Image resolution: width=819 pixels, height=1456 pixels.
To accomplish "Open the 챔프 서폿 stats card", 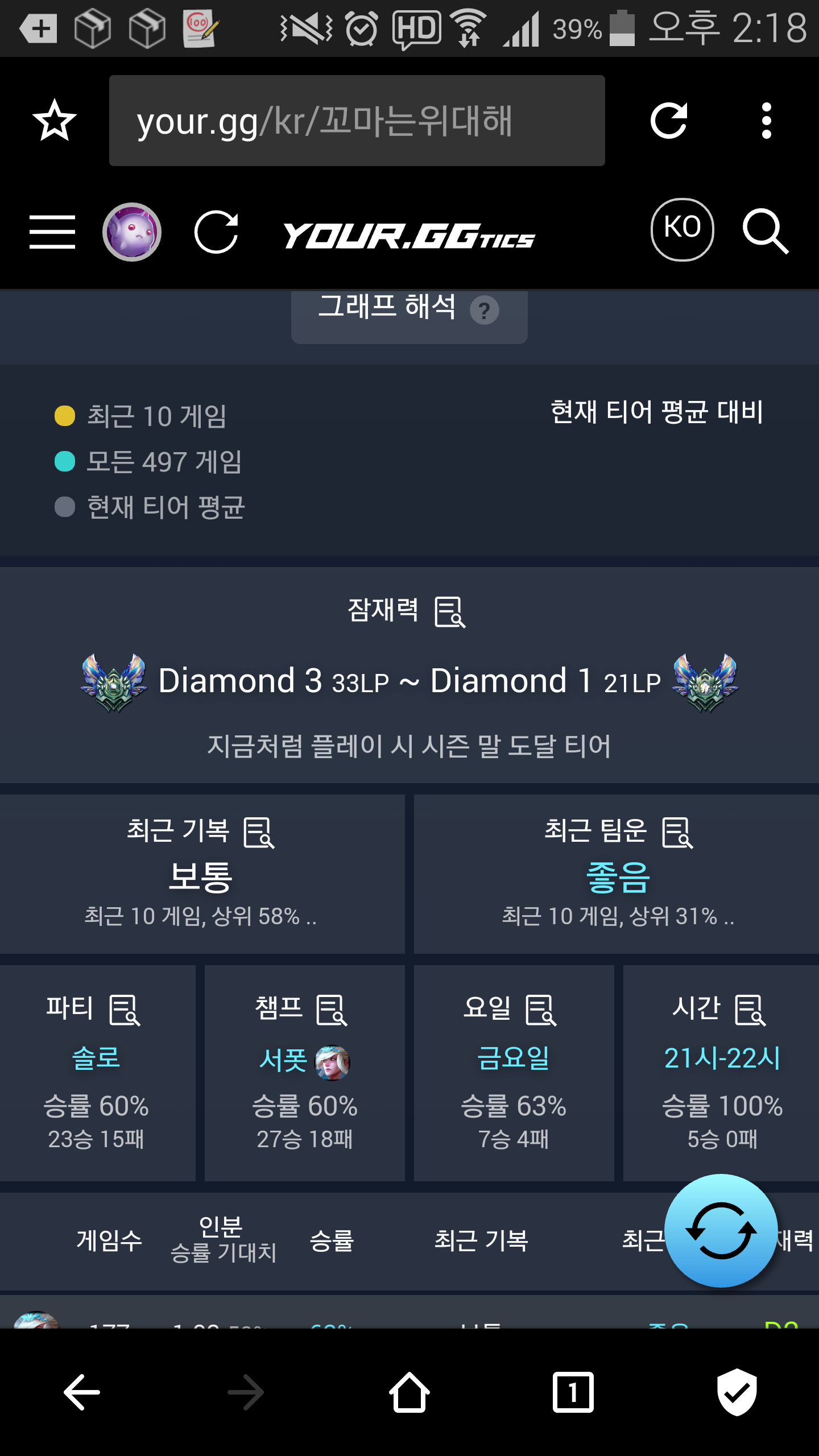I will click(305, 1073).
